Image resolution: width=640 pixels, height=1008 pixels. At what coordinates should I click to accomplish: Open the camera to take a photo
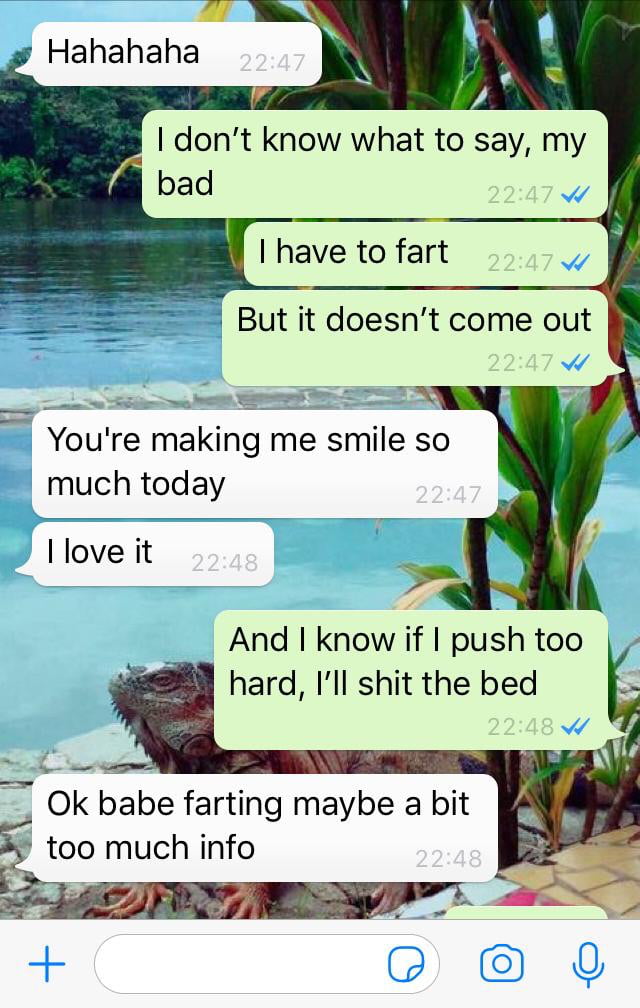click(x=501, y=964)
